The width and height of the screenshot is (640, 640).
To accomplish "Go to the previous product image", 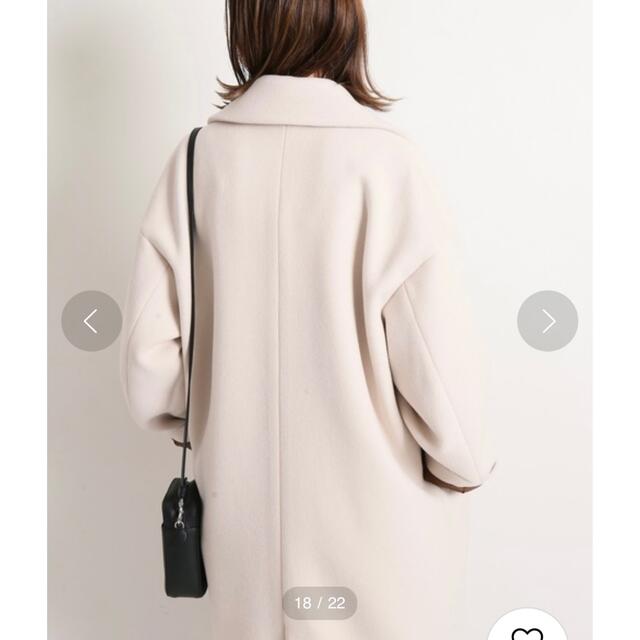I will click(x=91, y=321).
